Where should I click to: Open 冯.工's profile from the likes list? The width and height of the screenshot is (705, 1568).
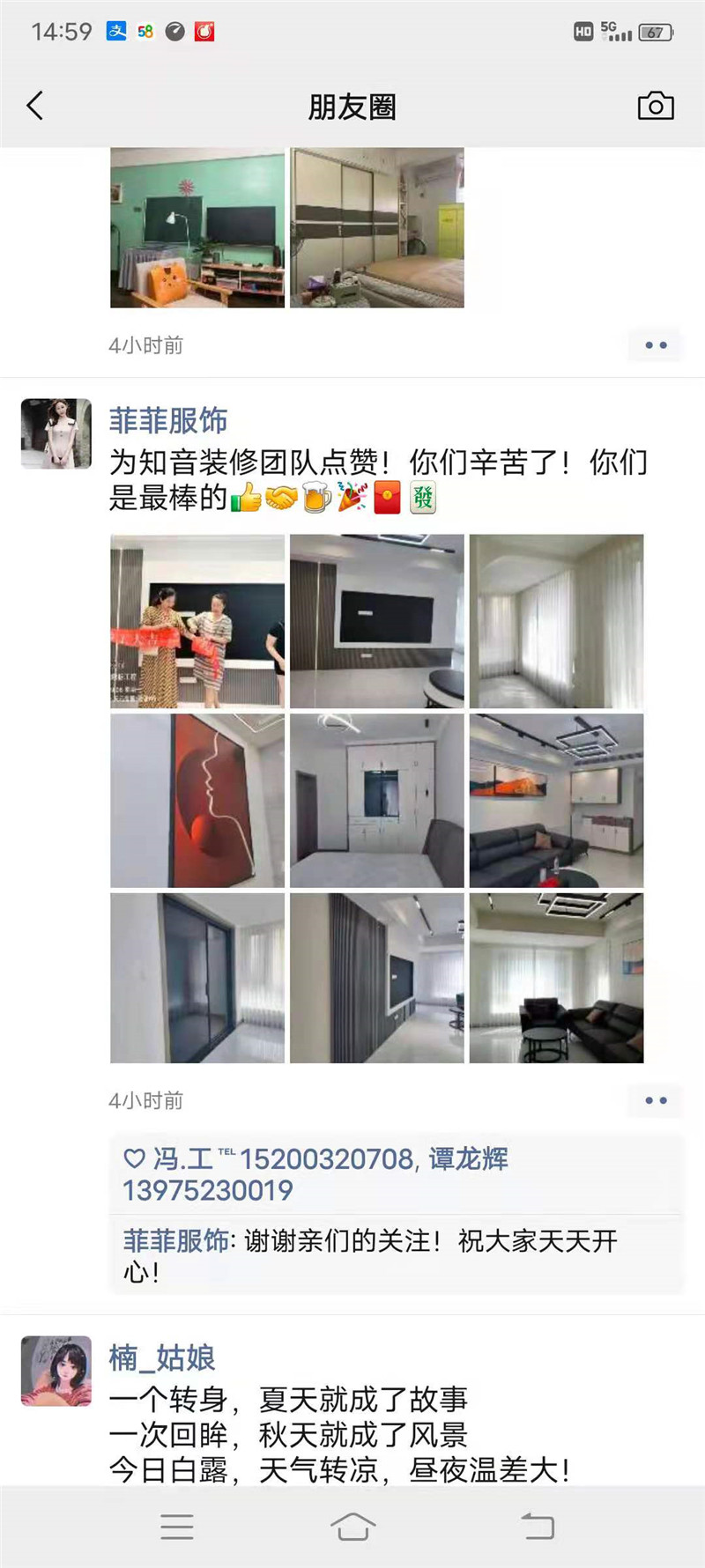click(x=182, y=1159)
